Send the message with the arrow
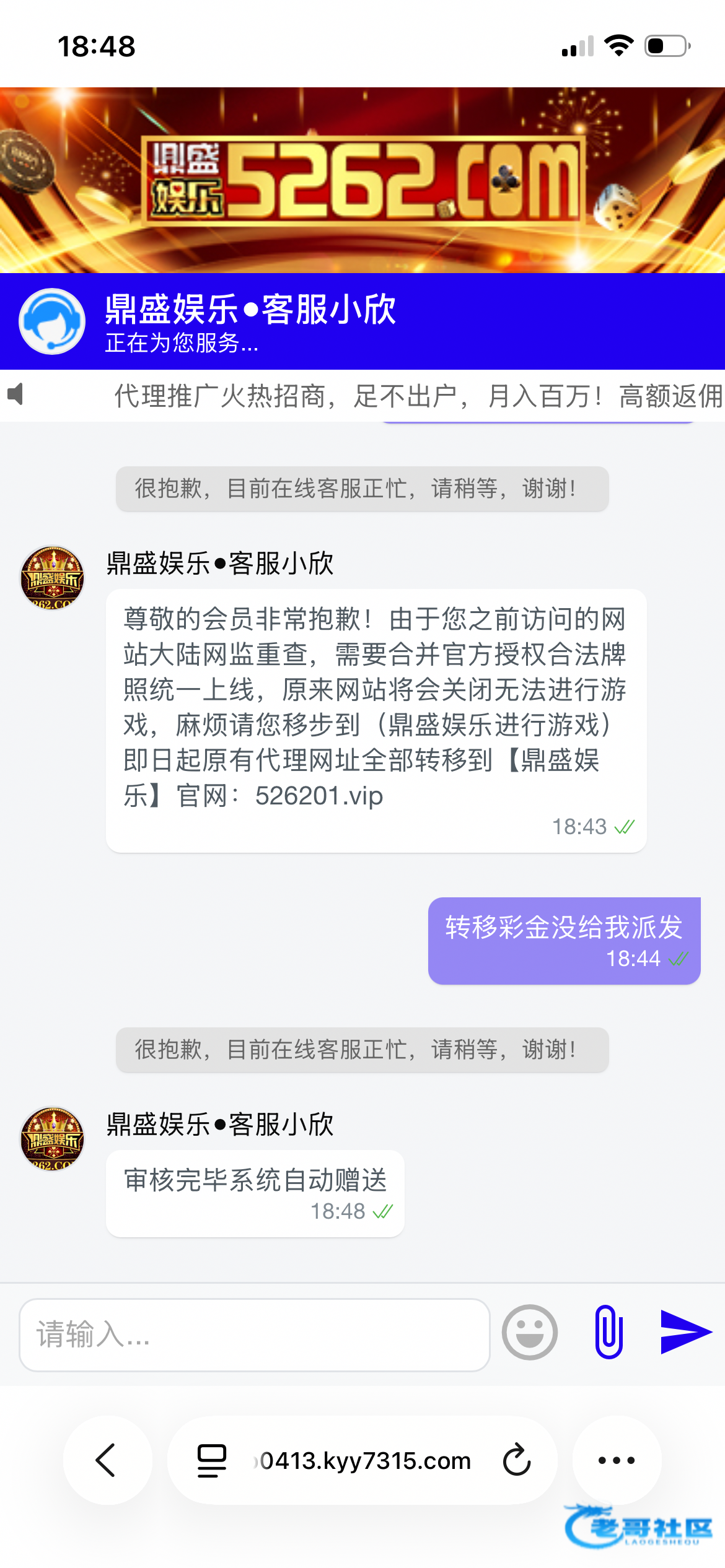Image resolution: width=725 pixels, height=1568 pixels. (685, 1332)
